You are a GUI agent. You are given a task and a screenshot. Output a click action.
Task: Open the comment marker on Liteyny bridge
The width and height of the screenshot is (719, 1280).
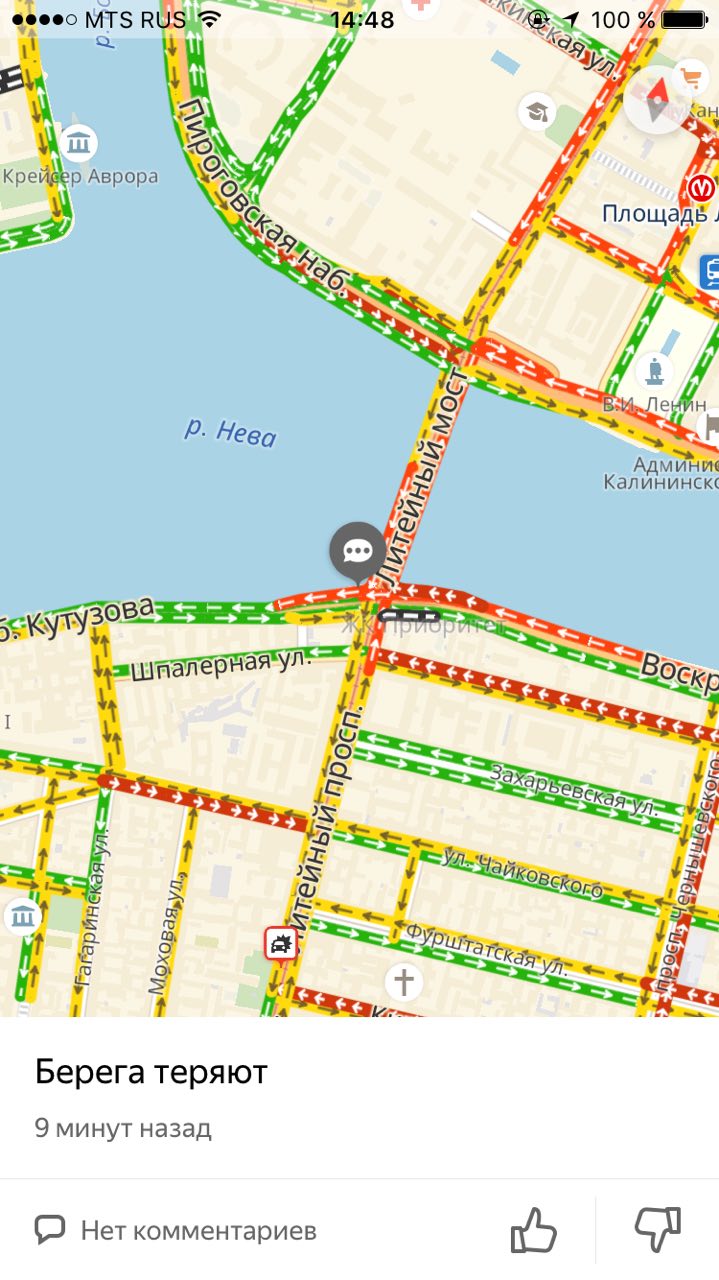coord(358,551)
